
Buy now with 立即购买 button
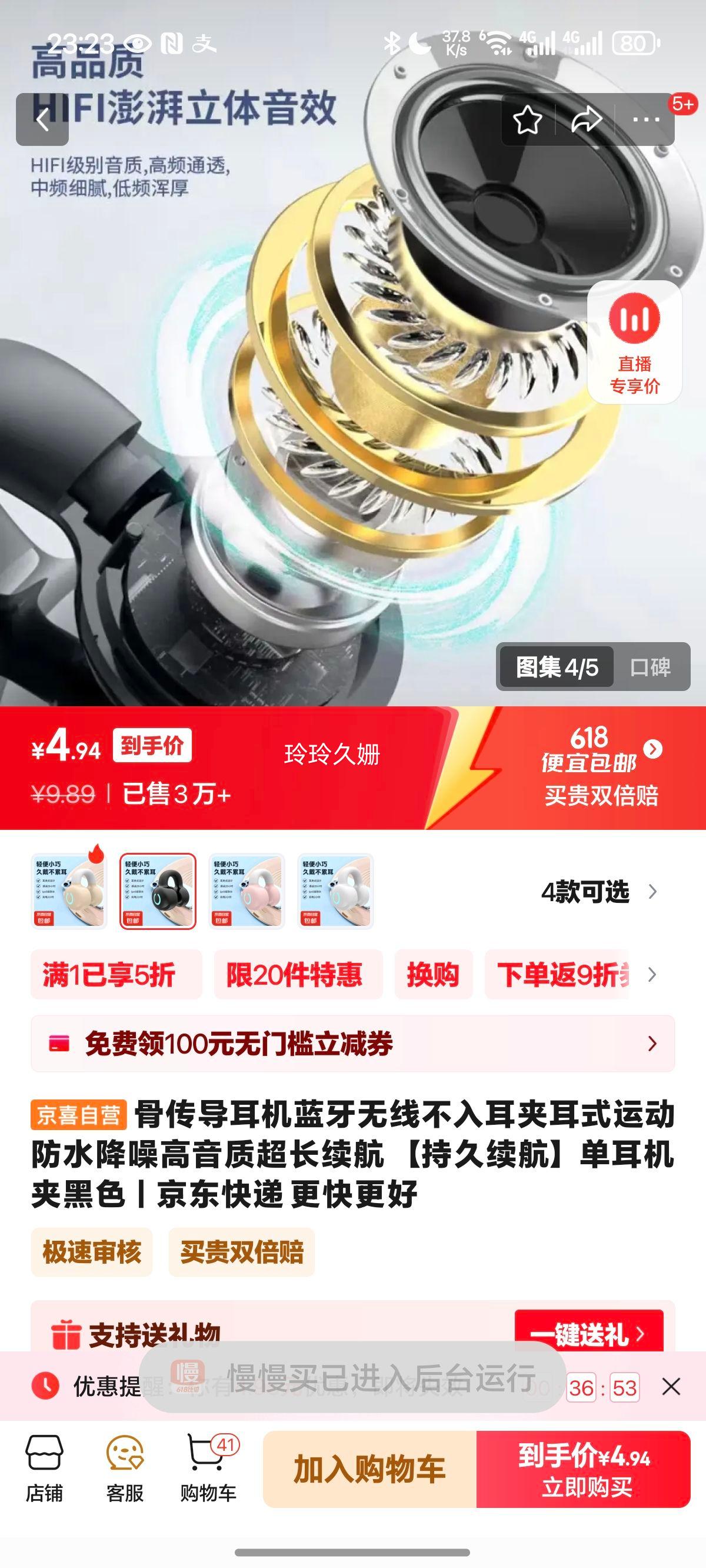pos(584,1469)
